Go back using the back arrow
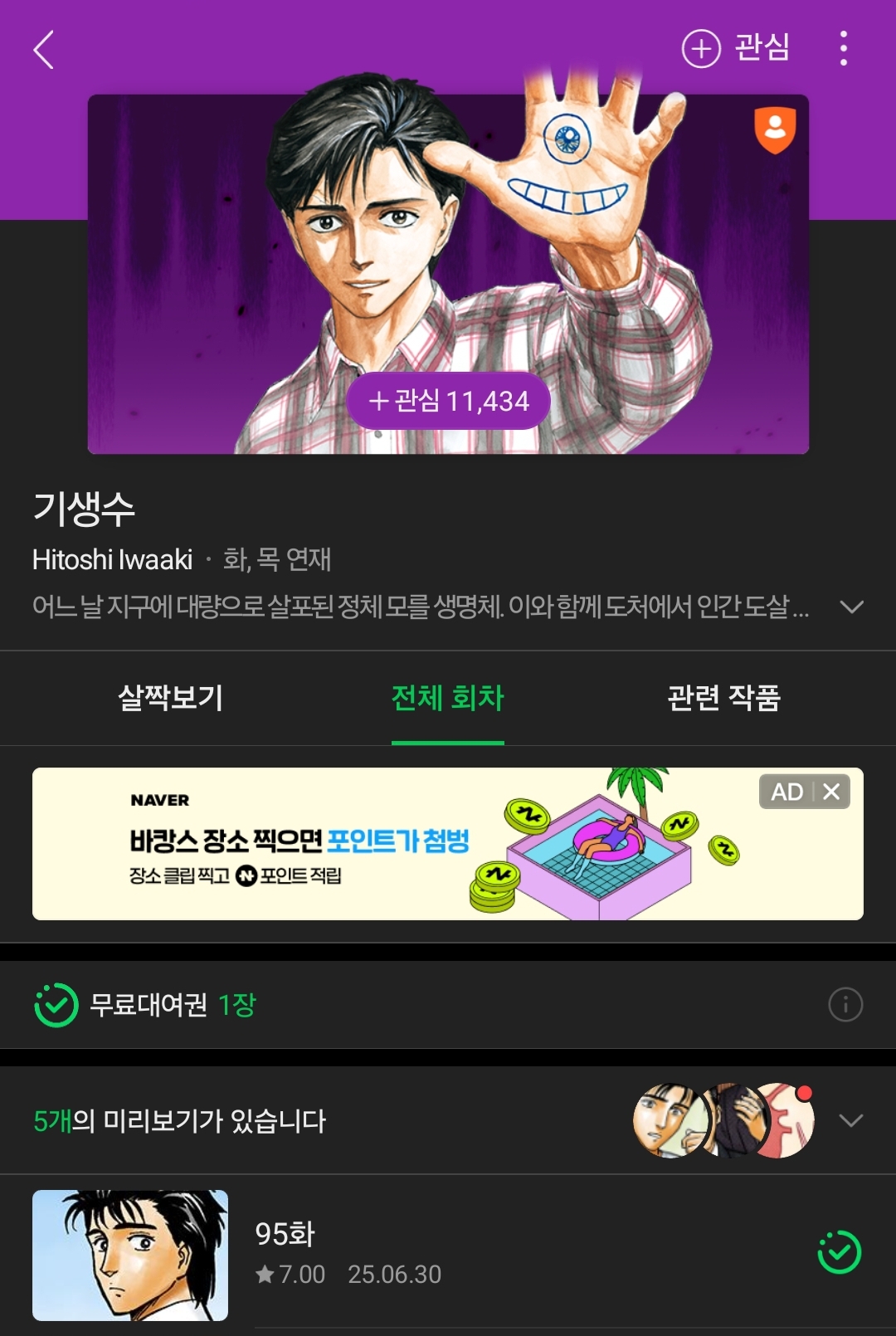Image resolution: width=896 pixels, height=1336 pixels. point(44,50)
